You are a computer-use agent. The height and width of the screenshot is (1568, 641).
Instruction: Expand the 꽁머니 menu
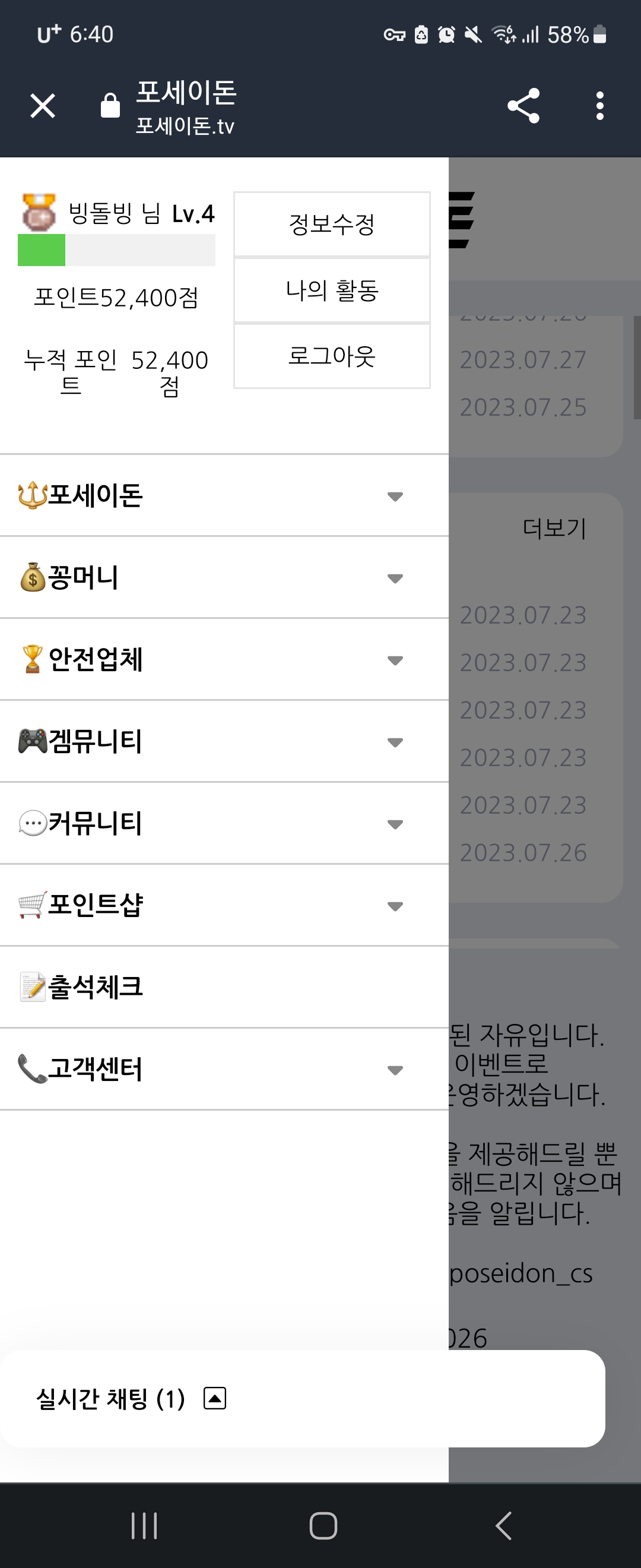click(x=395, y=578)
